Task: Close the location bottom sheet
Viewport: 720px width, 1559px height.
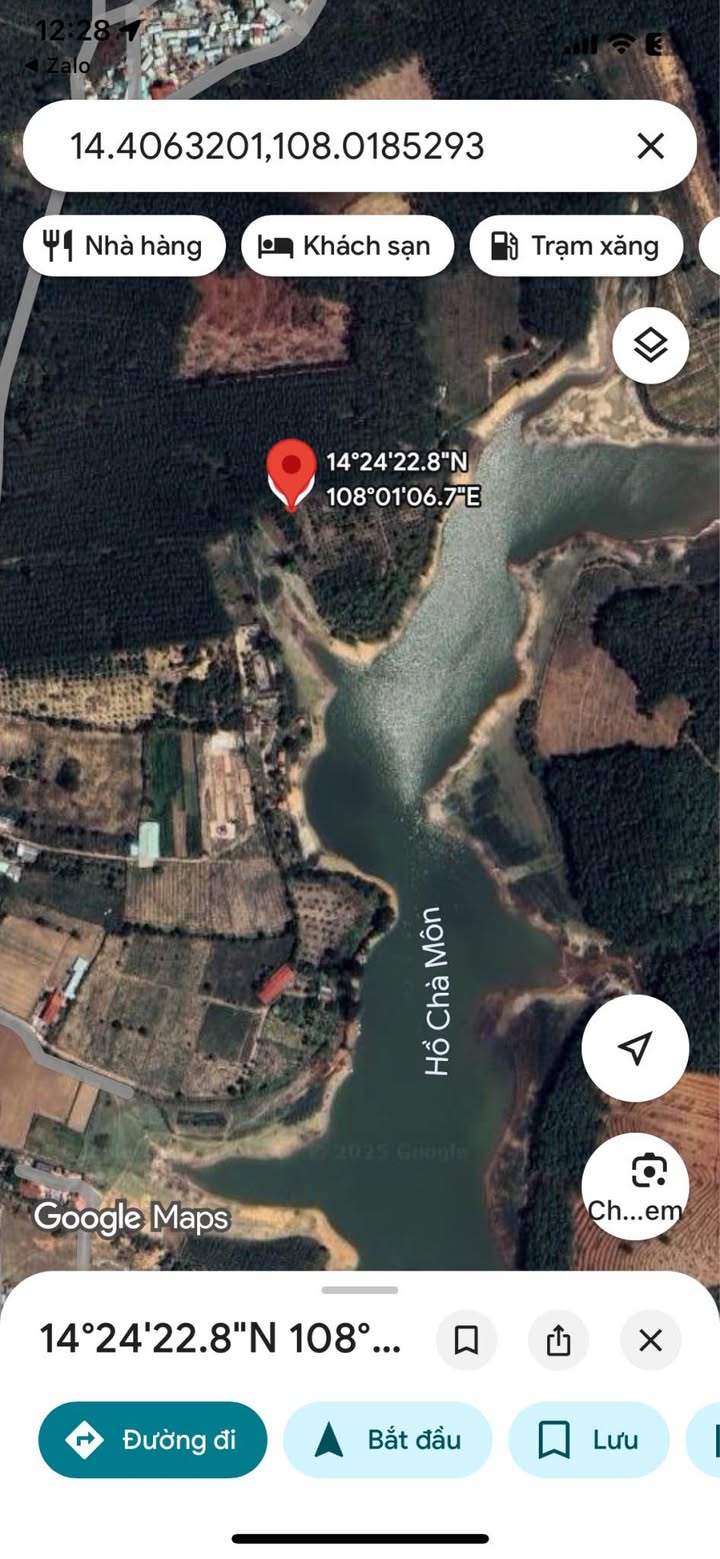Action: 650,1340
